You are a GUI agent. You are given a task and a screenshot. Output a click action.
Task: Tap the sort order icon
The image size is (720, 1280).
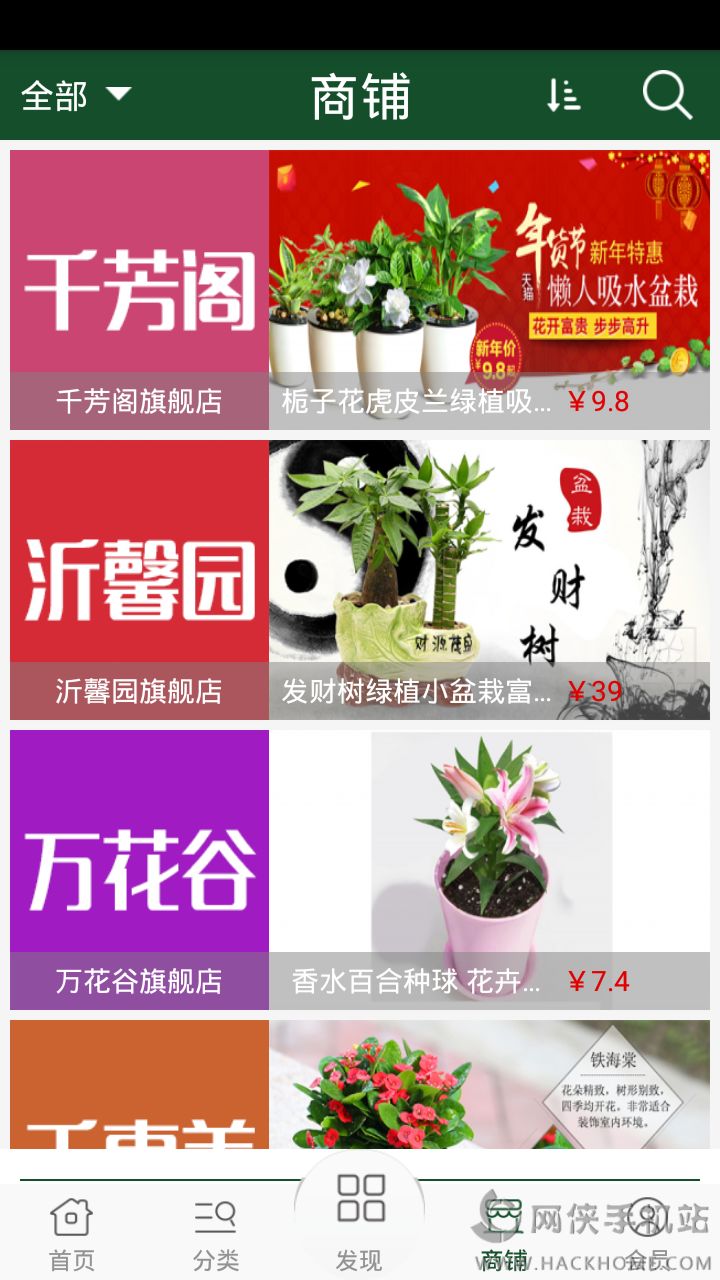(563, 96)
